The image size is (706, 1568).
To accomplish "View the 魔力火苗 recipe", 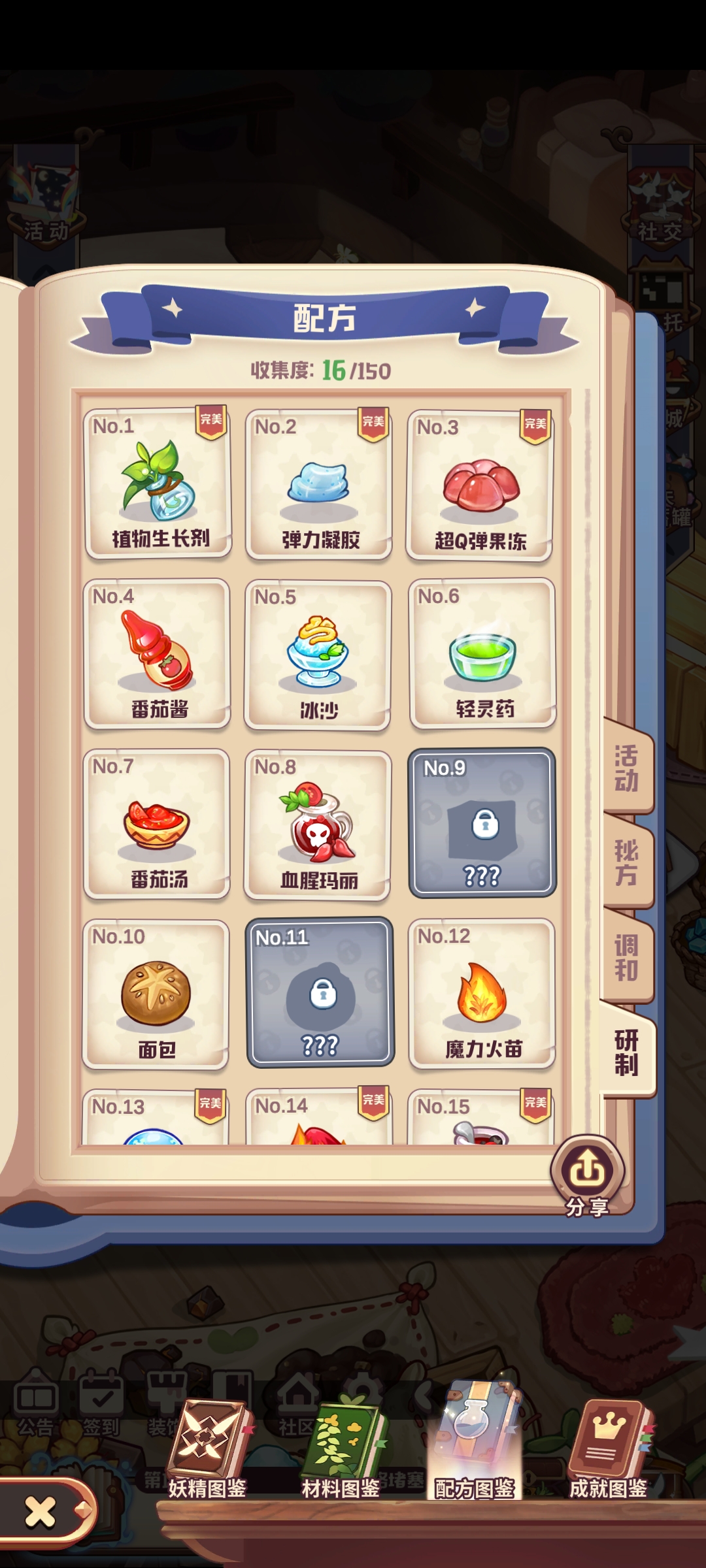I will coord(482,993).
